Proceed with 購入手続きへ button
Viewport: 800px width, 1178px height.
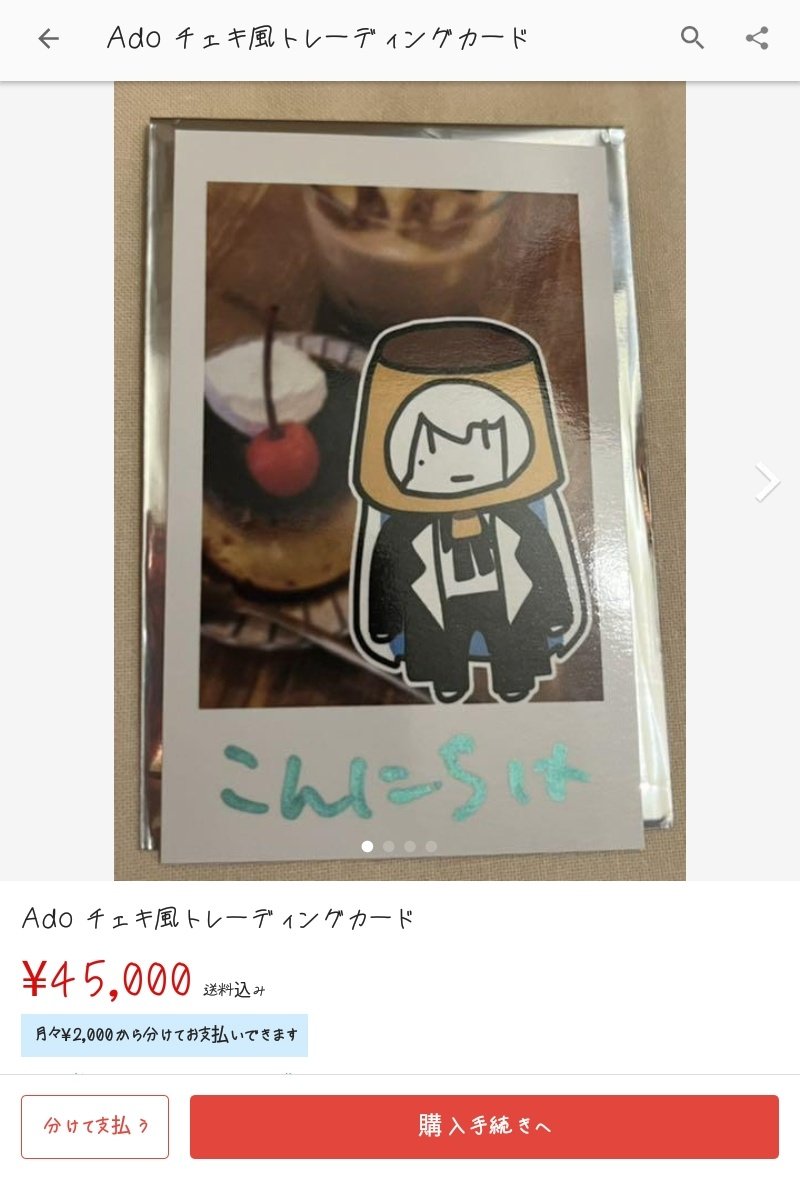tap(484, 1126)
